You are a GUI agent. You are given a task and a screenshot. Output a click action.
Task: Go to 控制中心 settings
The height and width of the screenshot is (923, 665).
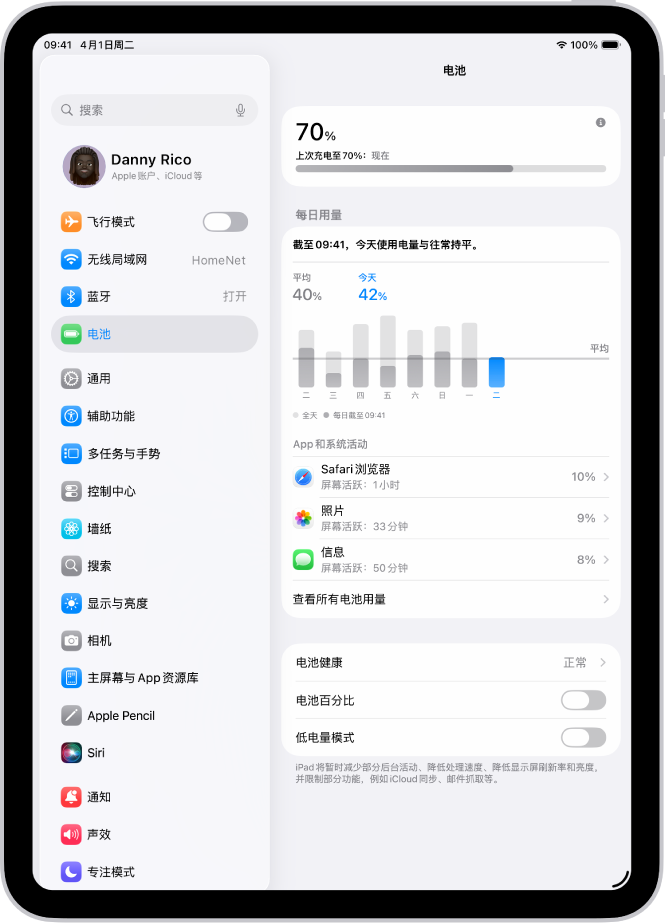(154, 491)
